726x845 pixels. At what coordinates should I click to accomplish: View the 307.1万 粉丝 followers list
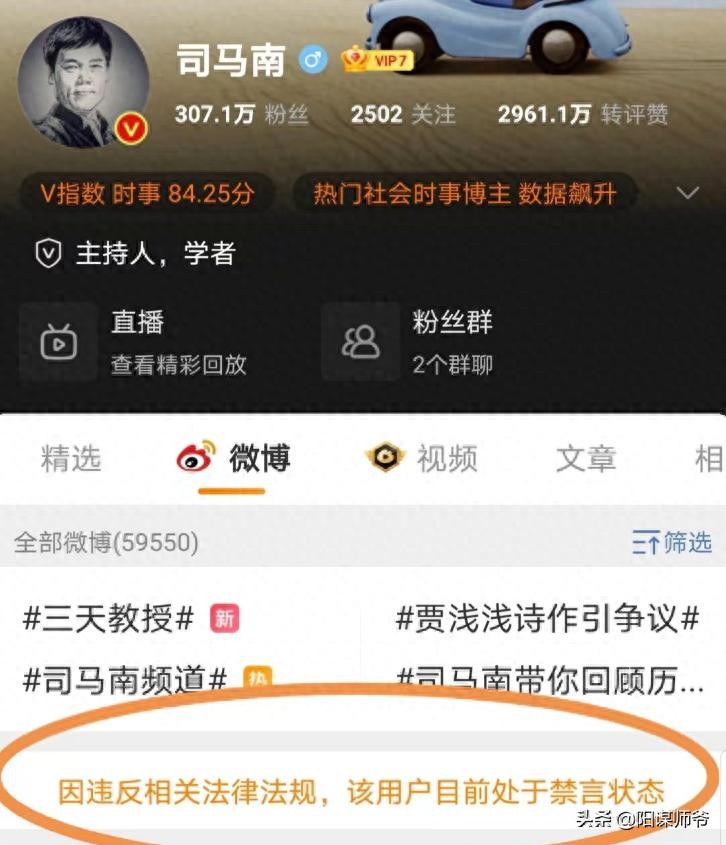[x=241, y=114]
